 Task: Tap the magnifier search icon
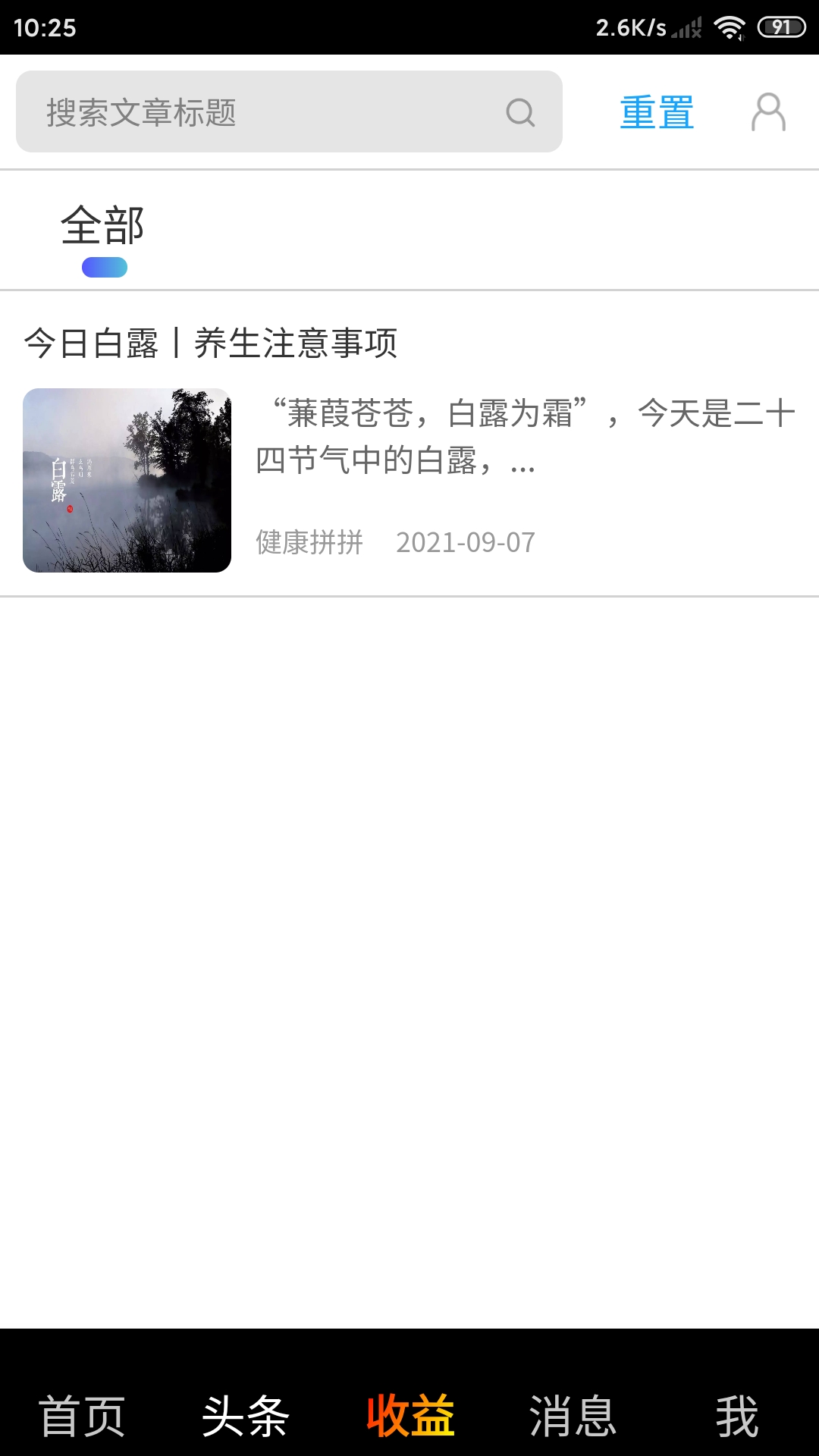[520, 112]
